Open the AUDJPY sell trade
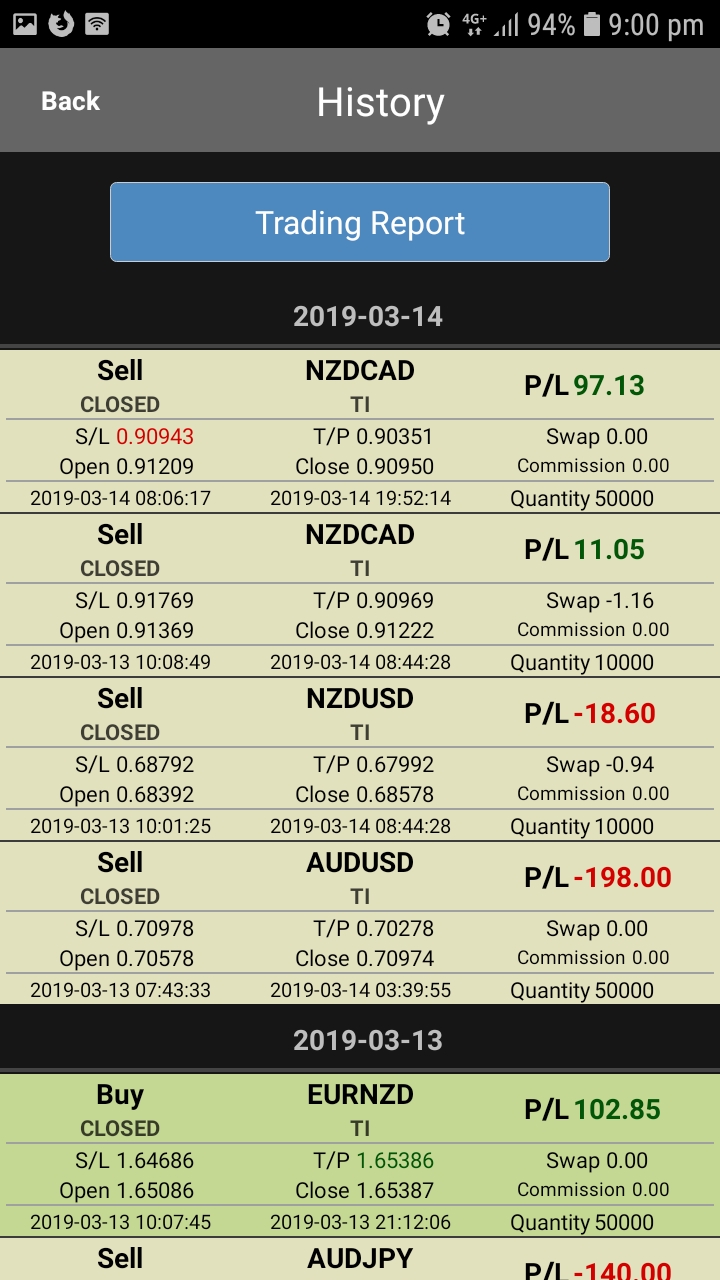 tap(360, 1259)
